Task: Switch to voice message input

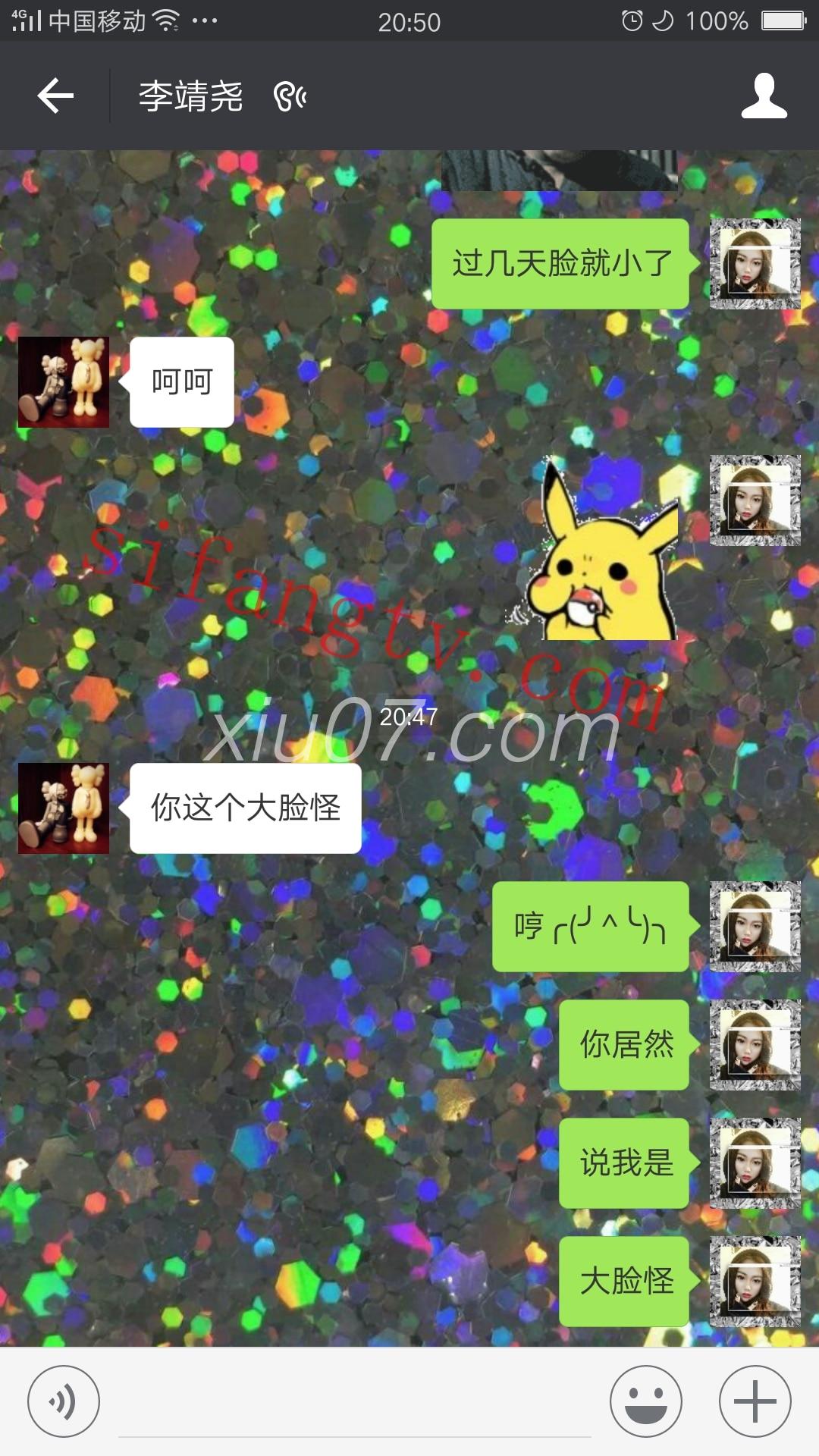Action: (x=64, y=1401)
